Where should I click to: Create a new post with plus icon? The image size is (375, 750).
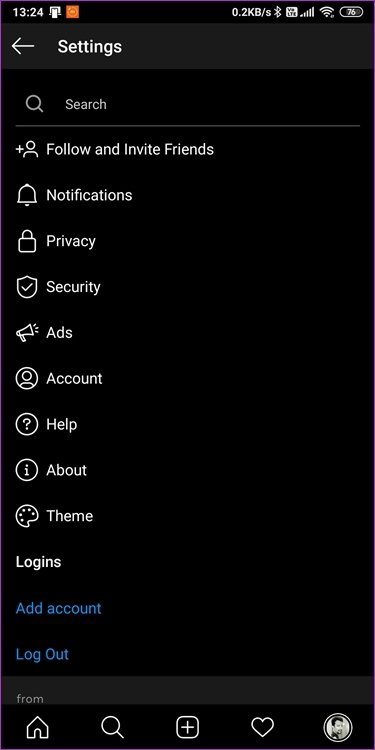pyautogui.click(x=188, y=728)
